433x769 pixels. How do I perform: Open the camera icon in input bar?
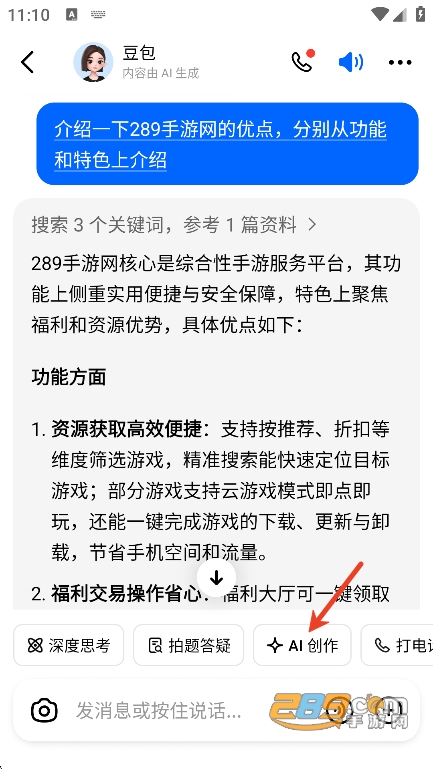[44, 710]
